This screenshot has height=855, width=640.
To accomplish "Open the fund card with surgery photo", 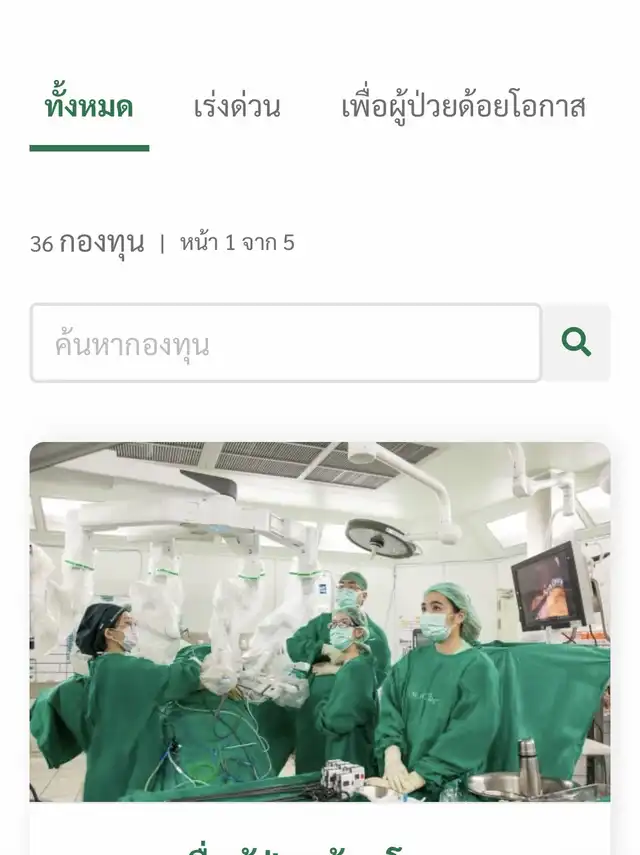I will coord(320,621).
